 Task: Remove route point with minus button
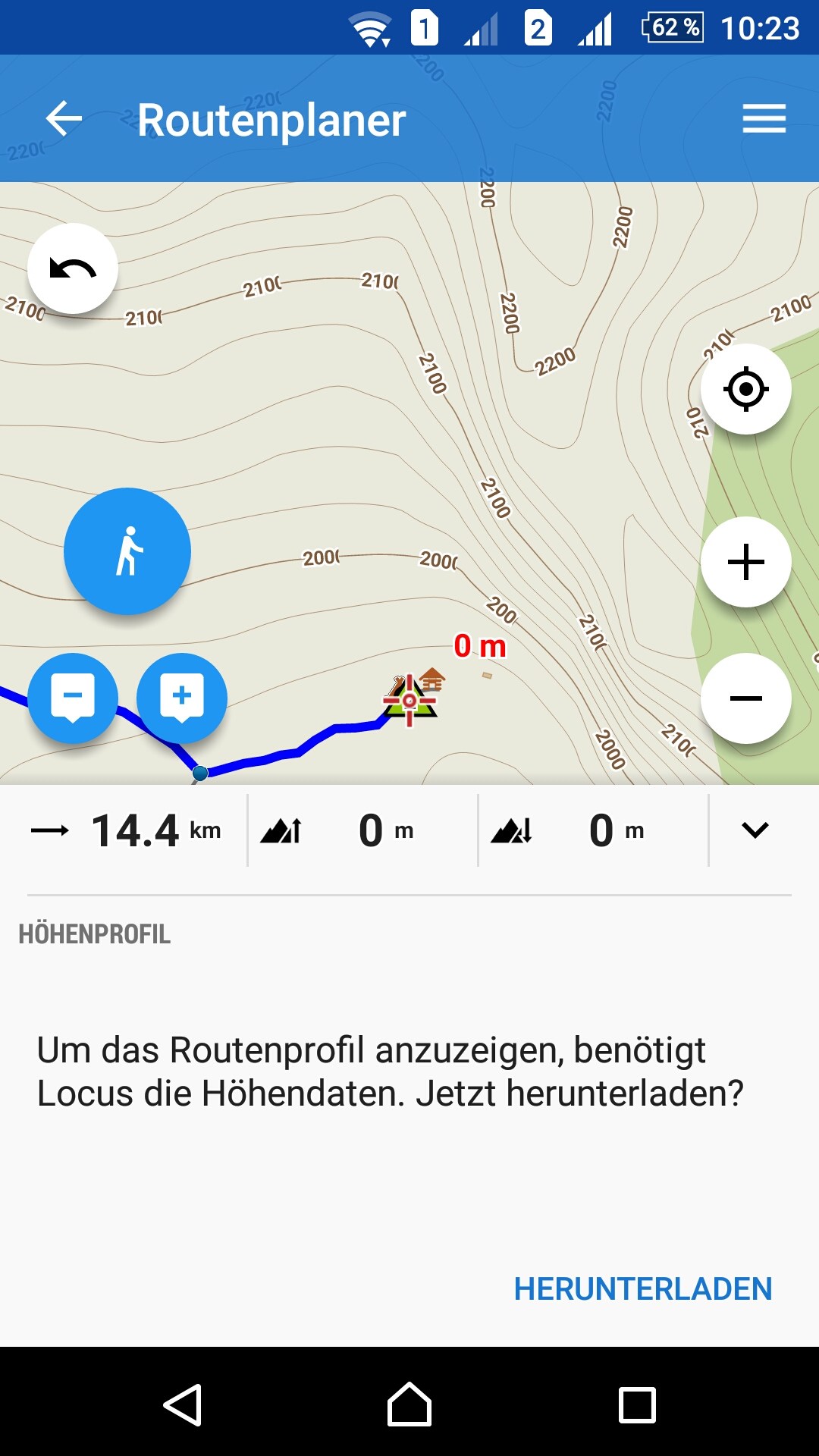(x=73, y=698)
